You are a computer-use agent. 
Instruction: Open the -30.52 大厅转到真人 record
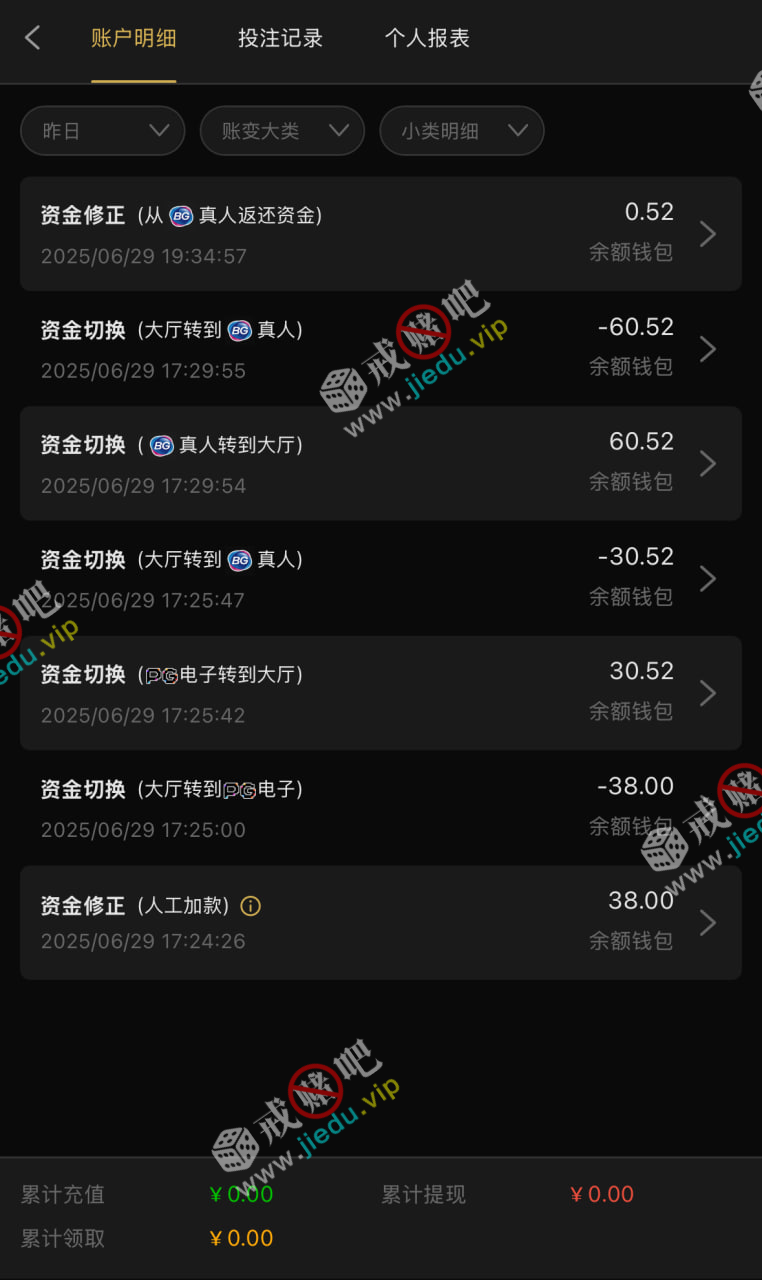[380, 579]
